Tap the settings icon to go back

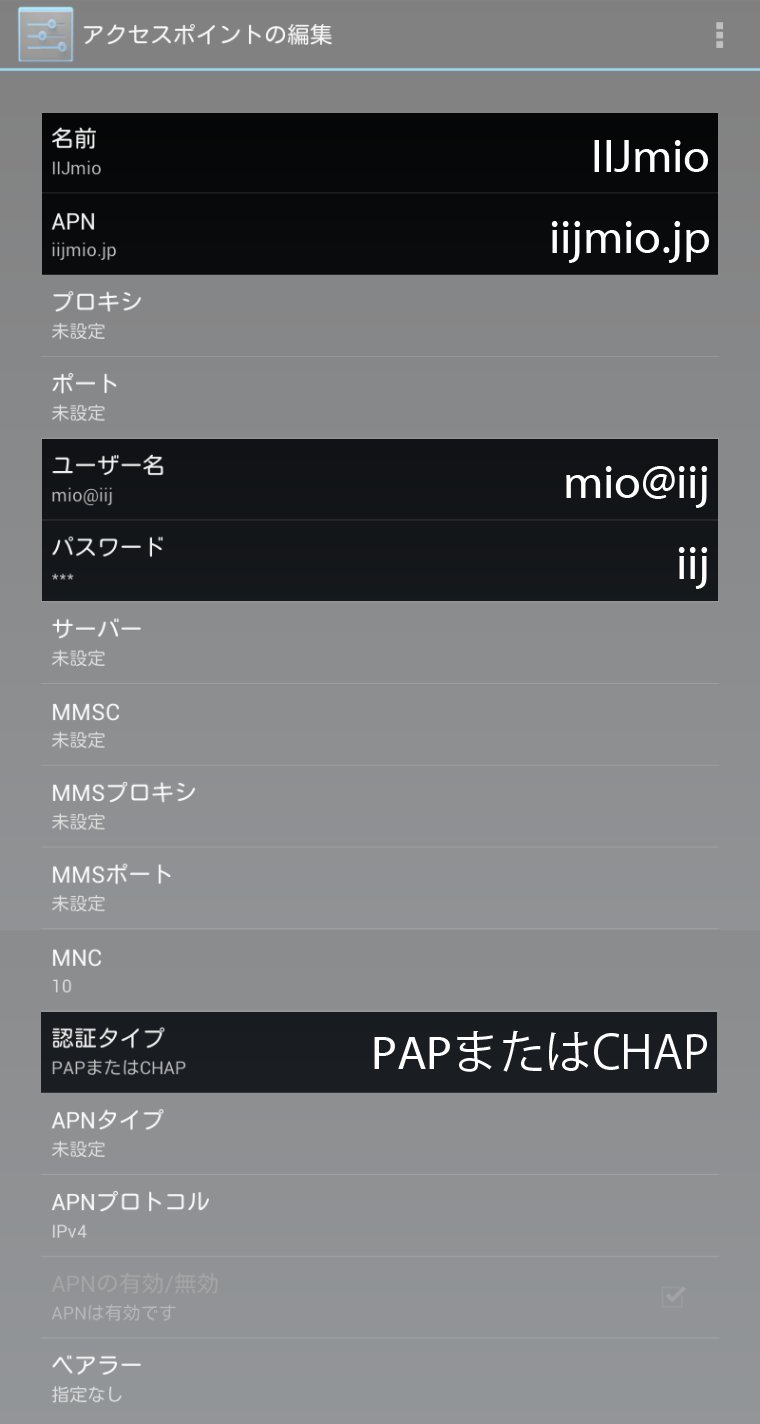pyautogui.click(x=45, y=34)
